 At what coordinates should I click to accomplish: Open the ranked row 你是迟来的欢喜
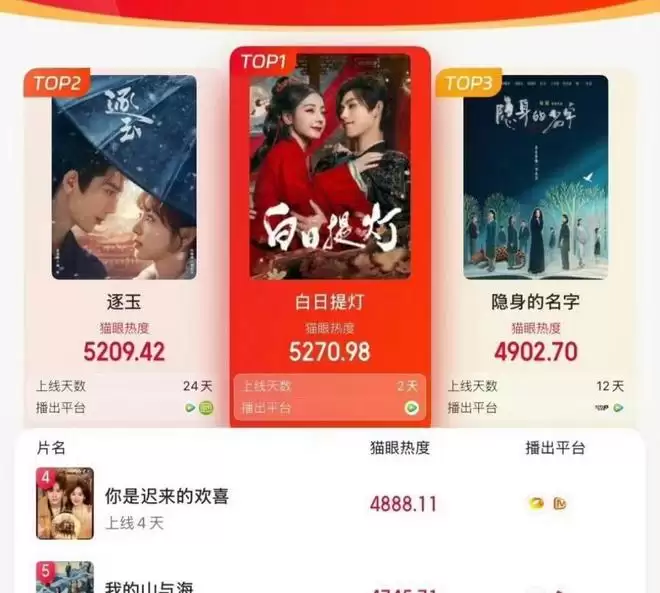click(167, 495)
